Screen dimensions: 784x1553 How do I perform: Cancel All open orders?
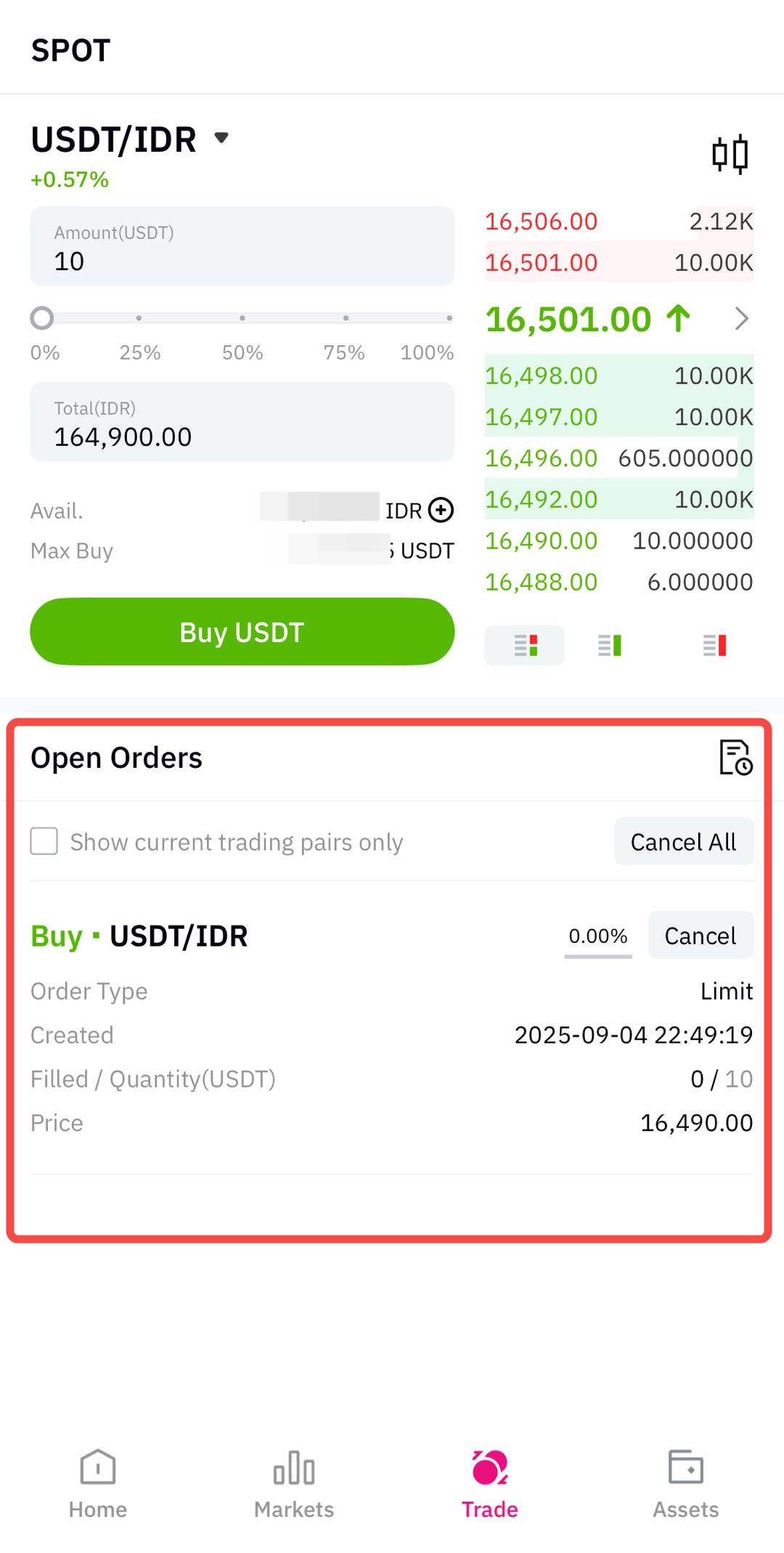click(683, 842)
